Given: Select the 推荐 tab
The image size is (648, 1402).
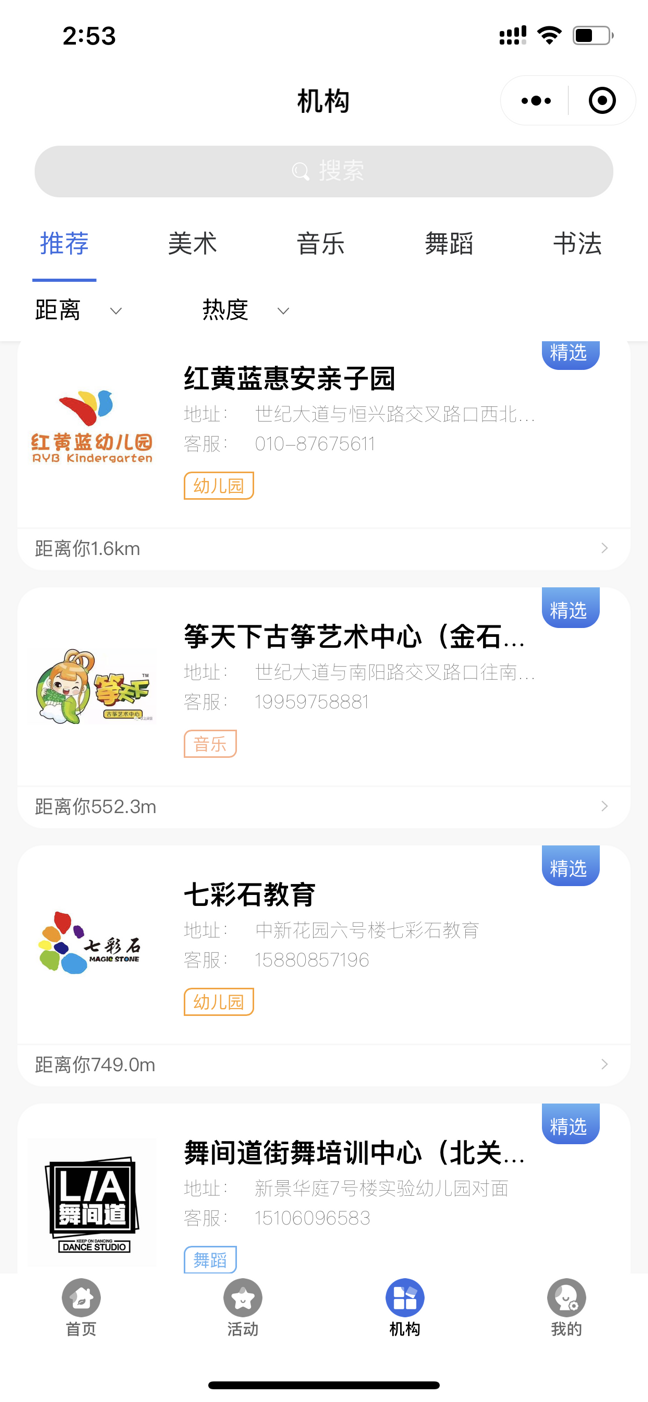Looking at the screenshot, I should tap(64, 244).
